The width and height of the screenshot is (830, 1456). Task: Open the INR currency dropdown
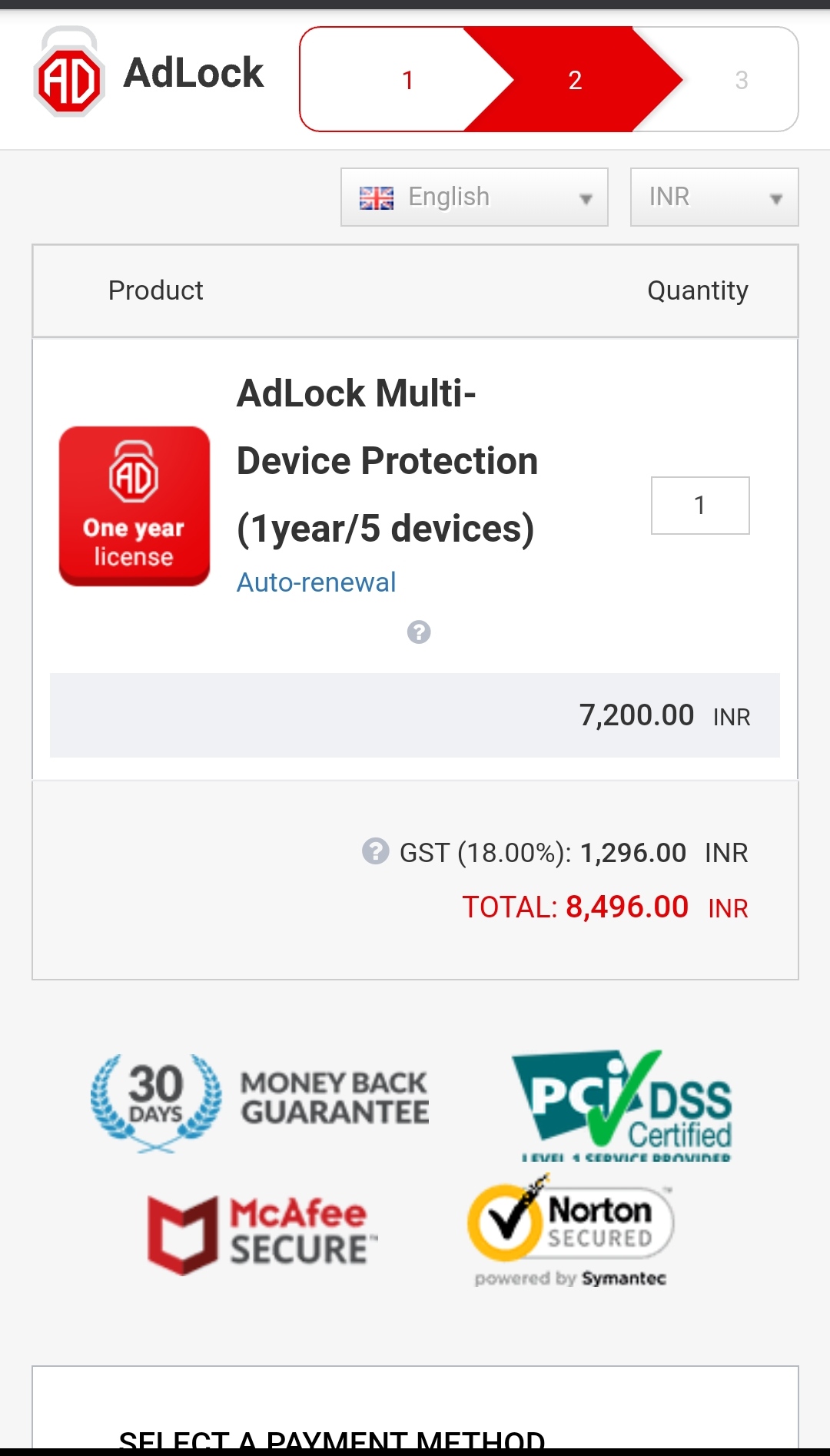click(714, 197)
